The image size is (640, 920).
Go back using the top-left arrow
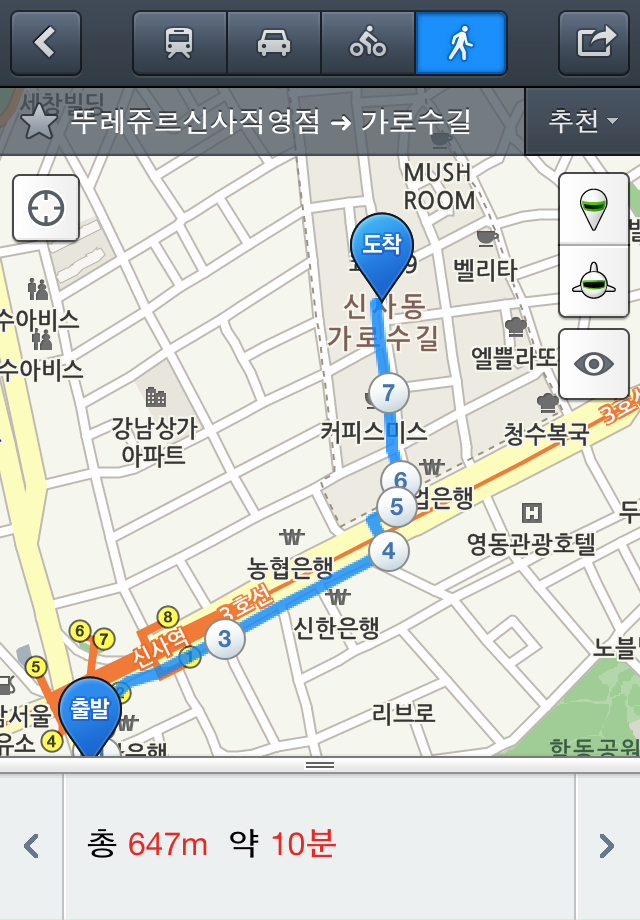click(46, 43)
